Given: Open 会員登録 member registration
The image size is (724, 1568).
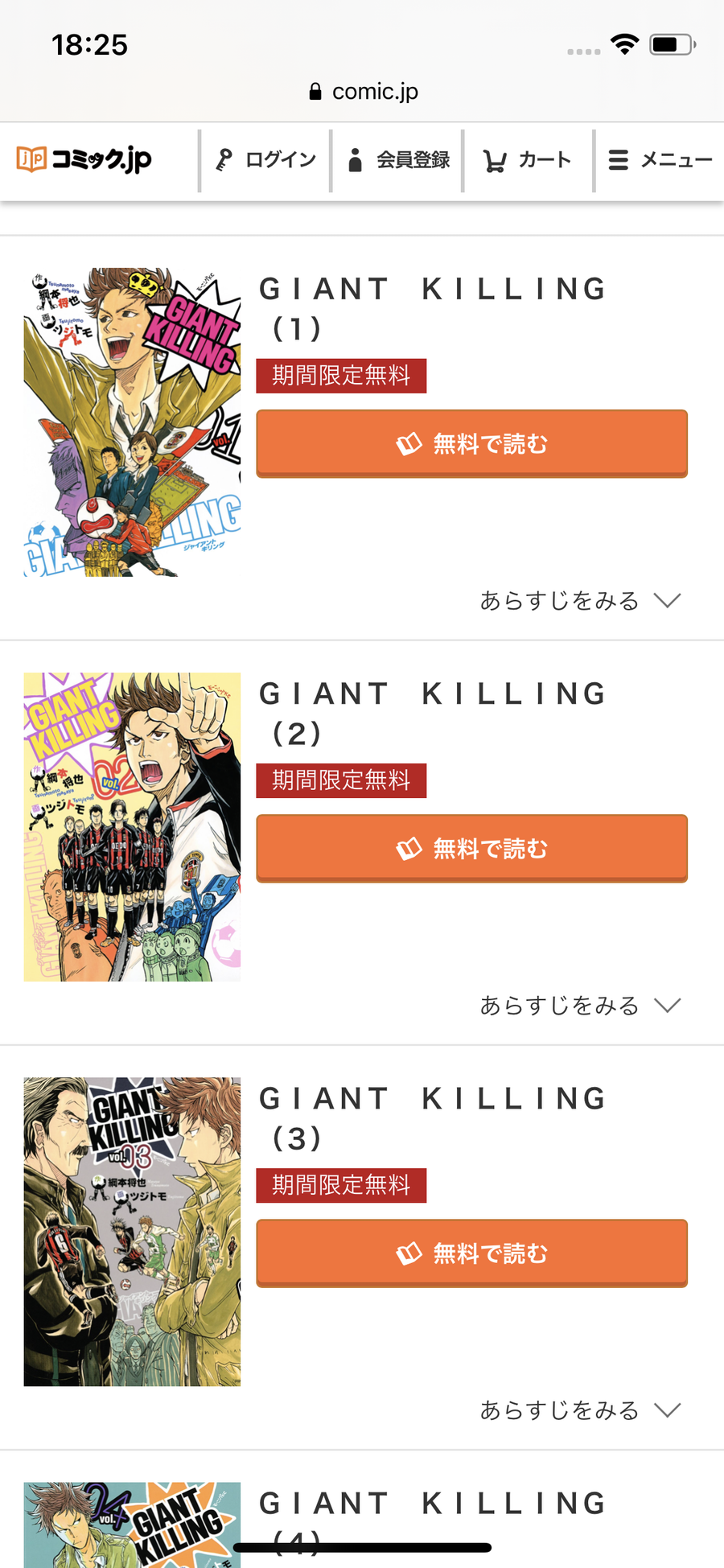Looking at the screenshot, I should pos(397,160).
